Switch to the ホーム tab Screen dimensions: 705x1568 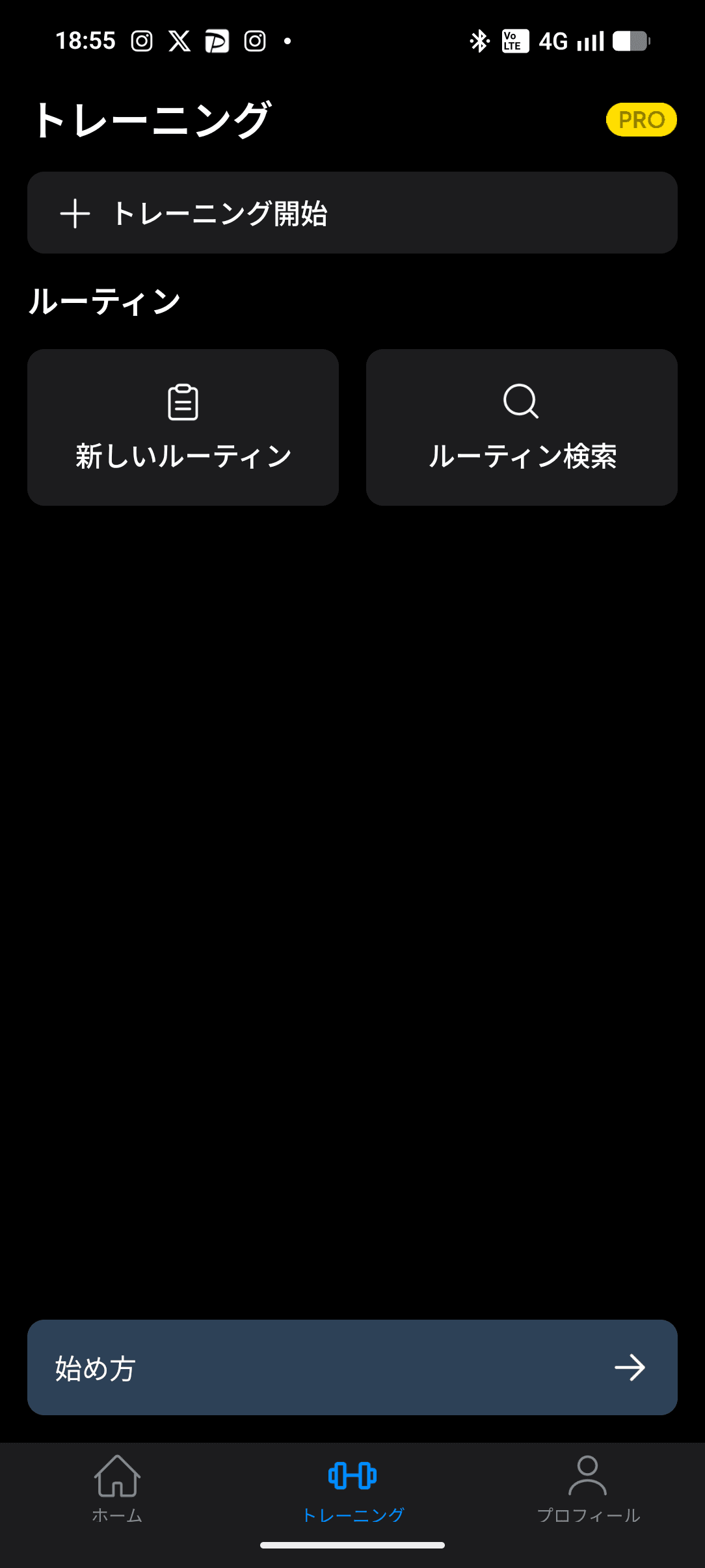(117, 1489)
